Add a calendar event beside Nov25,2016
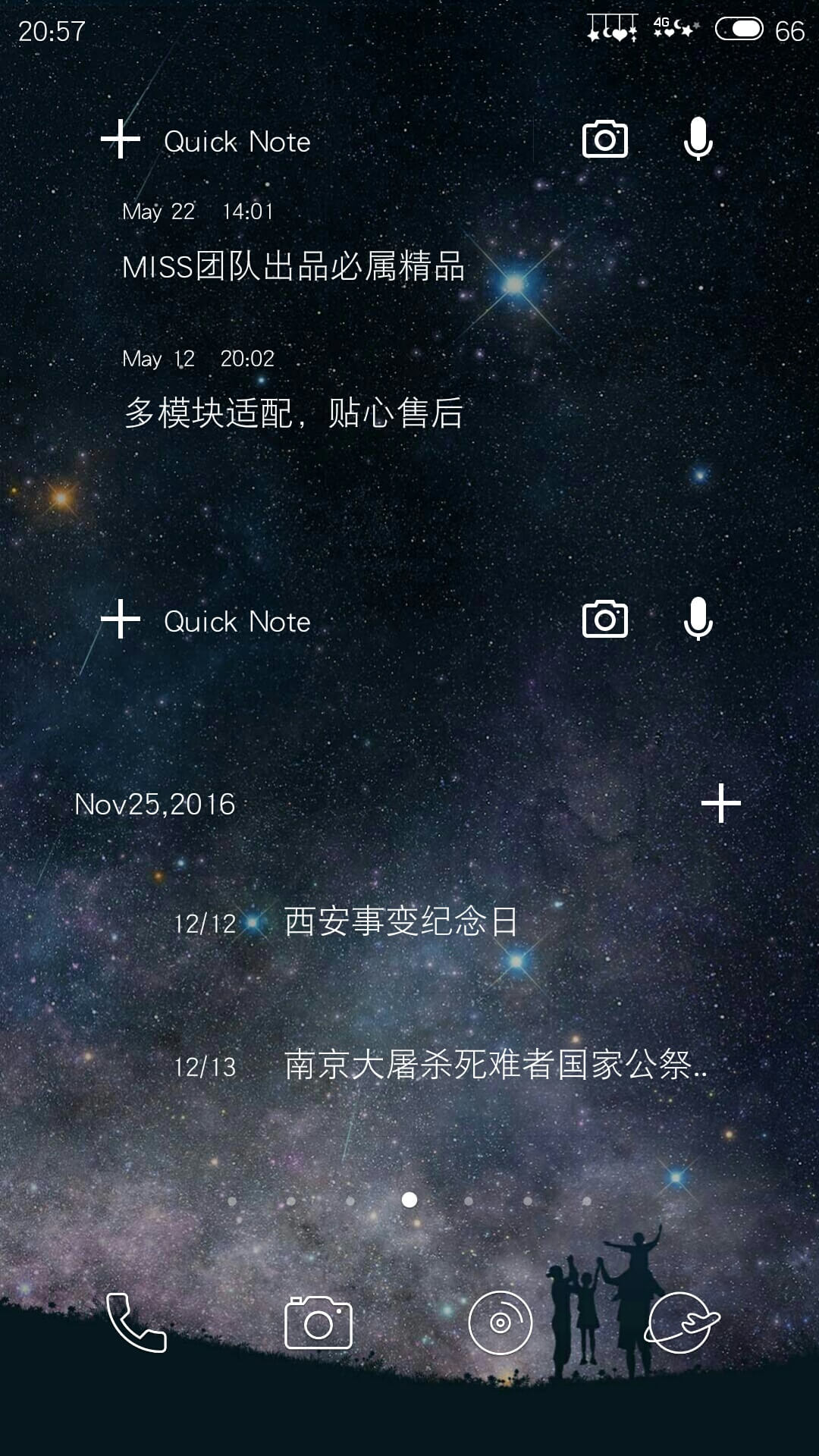The height and width of the screenshot is (1456, 819). tap(720, 803)
